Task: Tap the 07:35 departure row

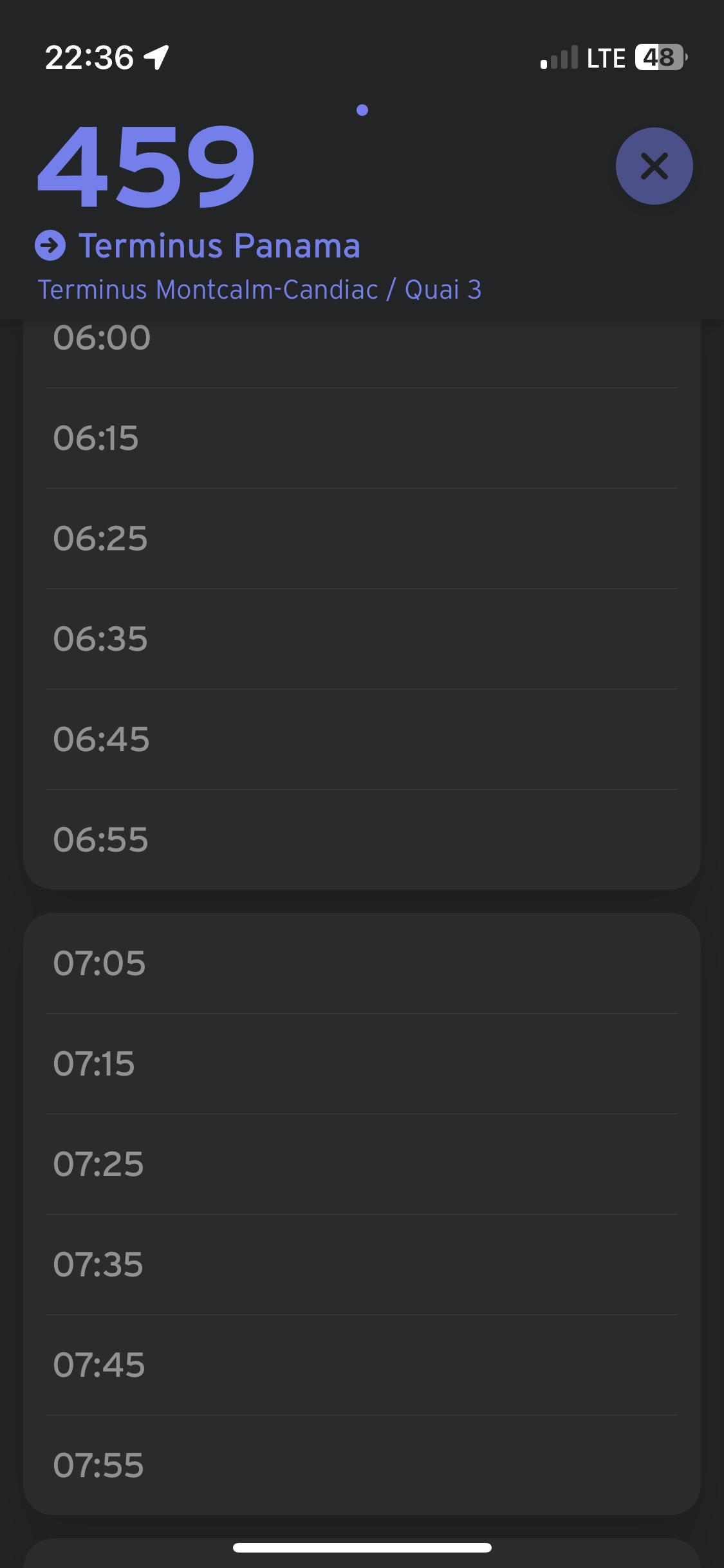Action: [x=362, y=1265]
